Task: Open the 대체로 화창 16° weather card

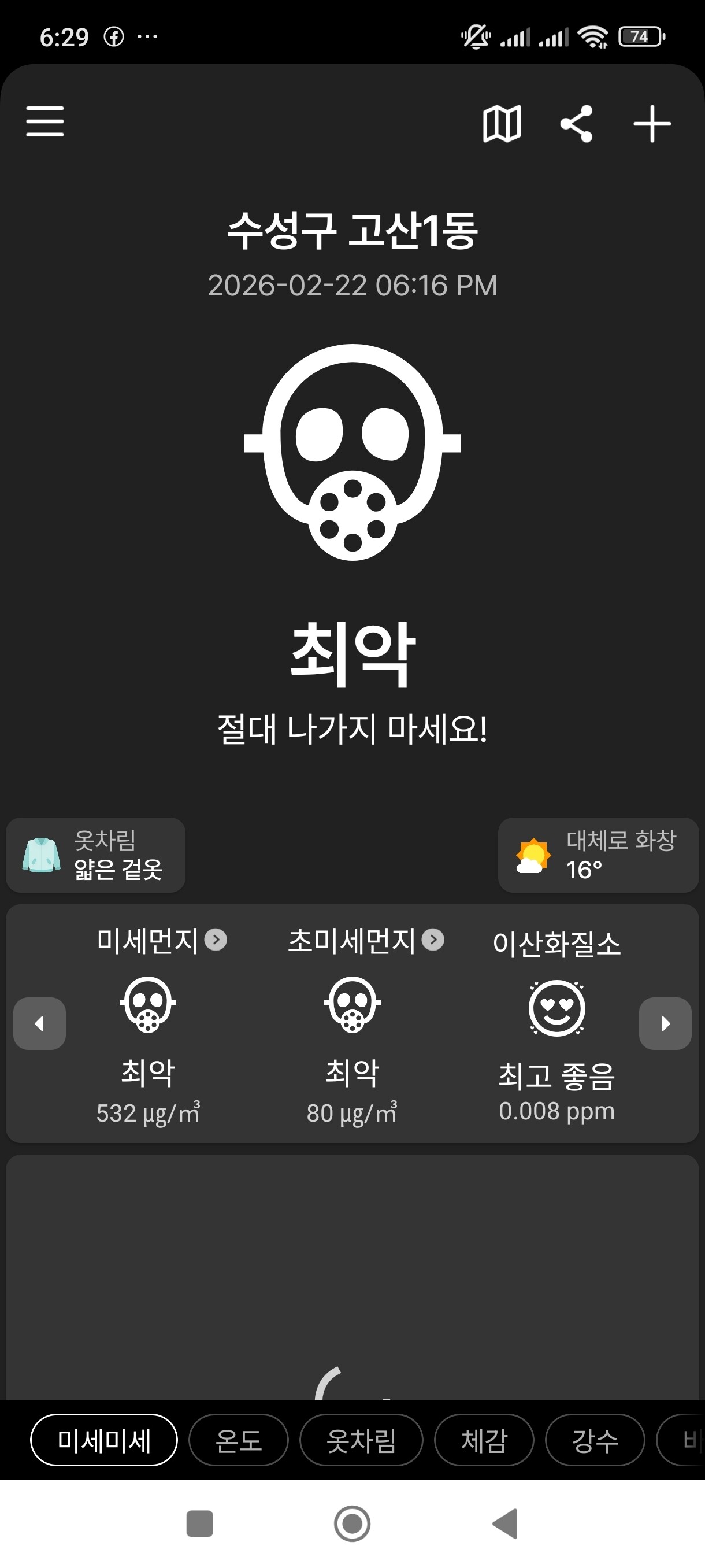Action: pyautogui.click(x=598, y=855)
